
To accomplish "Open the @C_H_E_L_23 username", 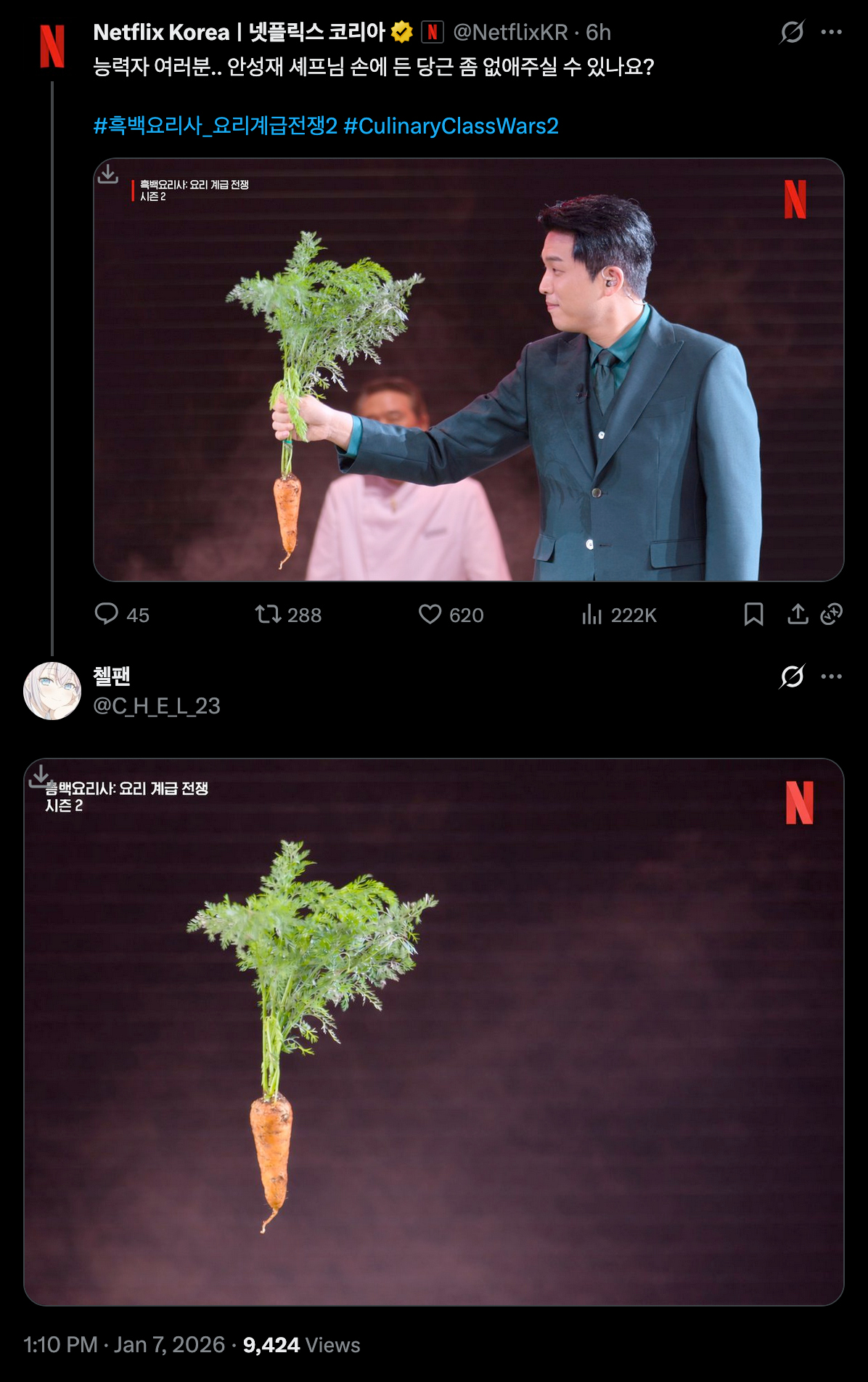I will point(157,706).
